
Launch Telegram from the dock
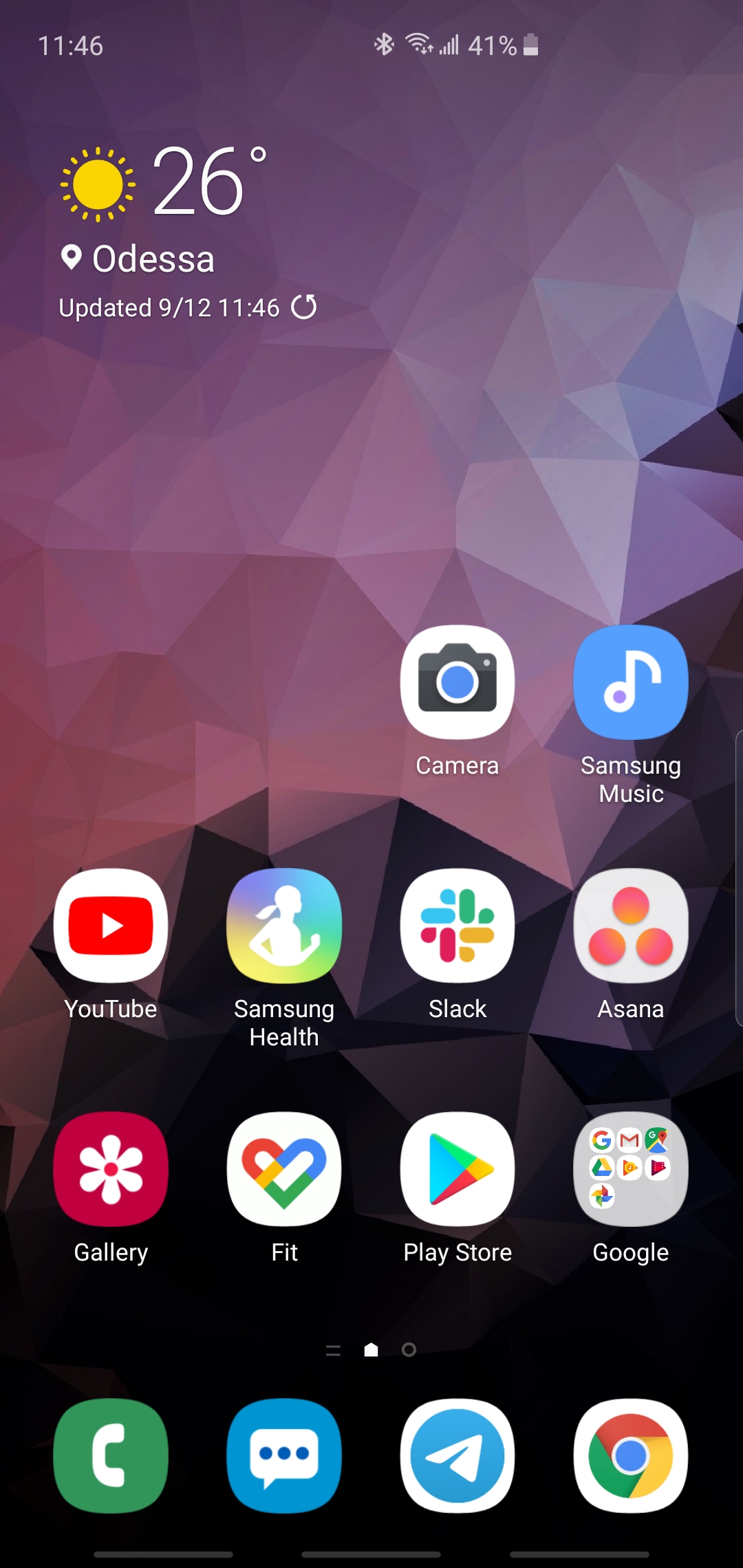coord(457,1456)
